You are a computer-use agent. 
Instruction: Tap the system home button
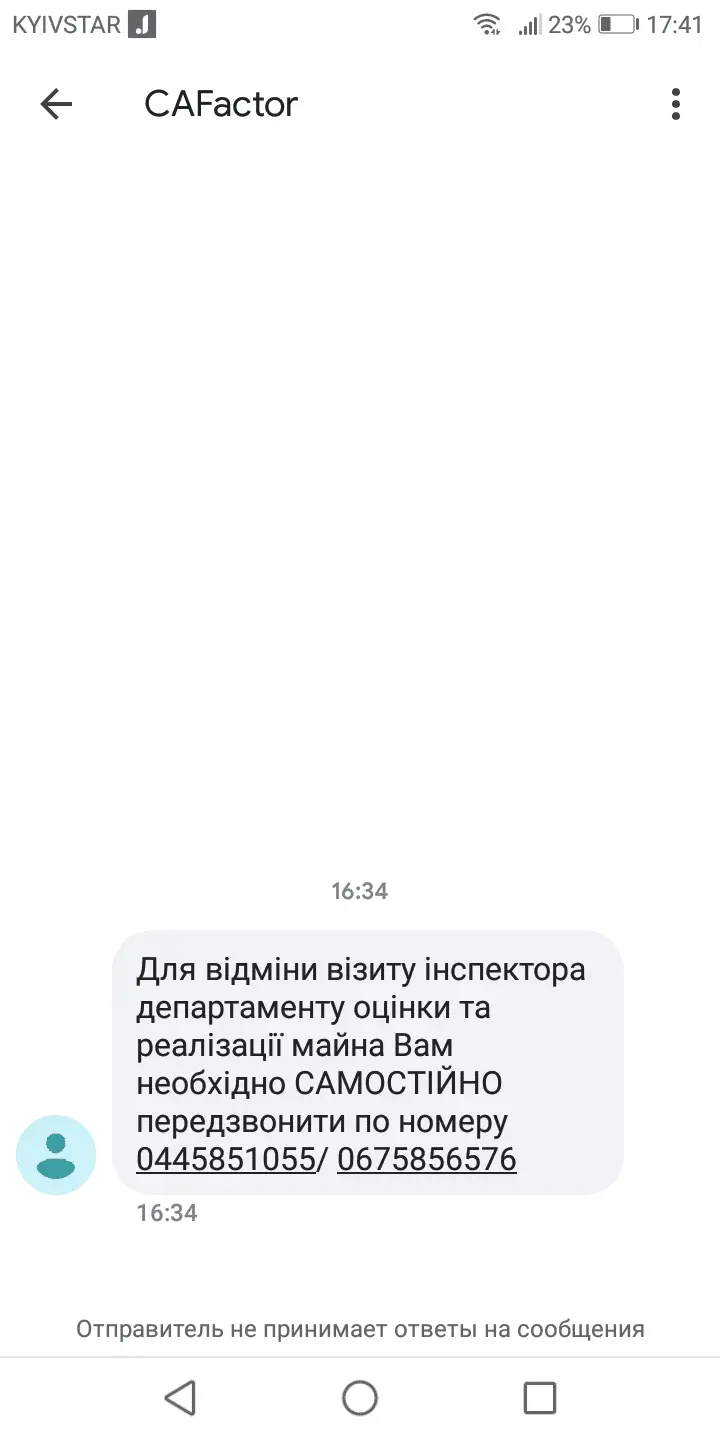point(360,1397)
